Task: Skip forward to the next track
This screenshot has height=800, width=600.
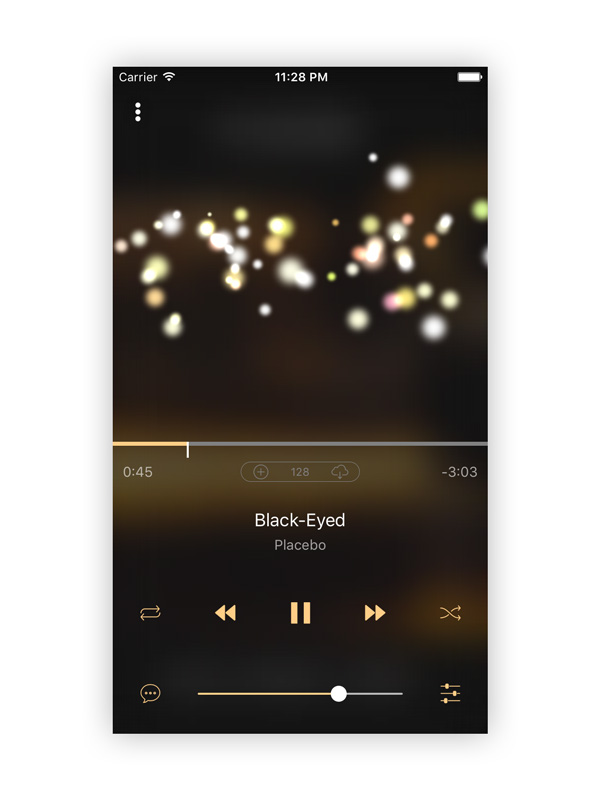Action: [375, 613]
